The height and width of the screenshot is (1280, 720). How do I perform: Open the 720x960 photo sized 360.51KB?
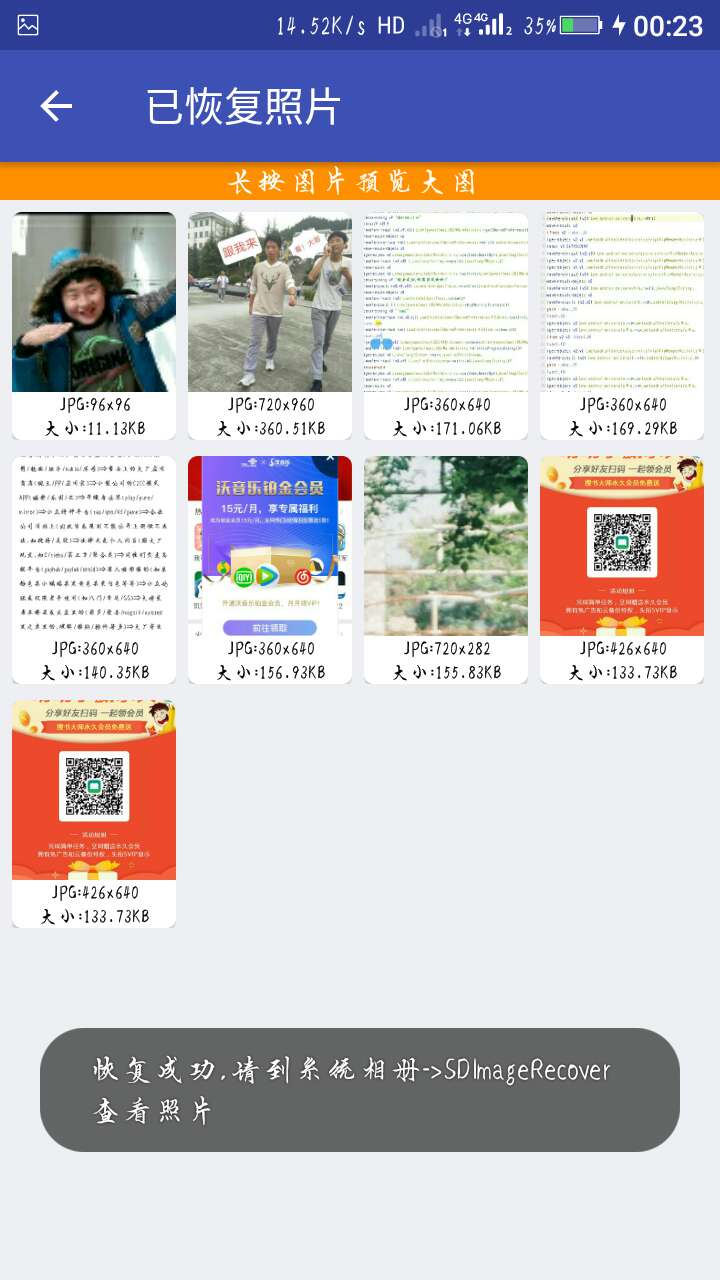[270, 302]
